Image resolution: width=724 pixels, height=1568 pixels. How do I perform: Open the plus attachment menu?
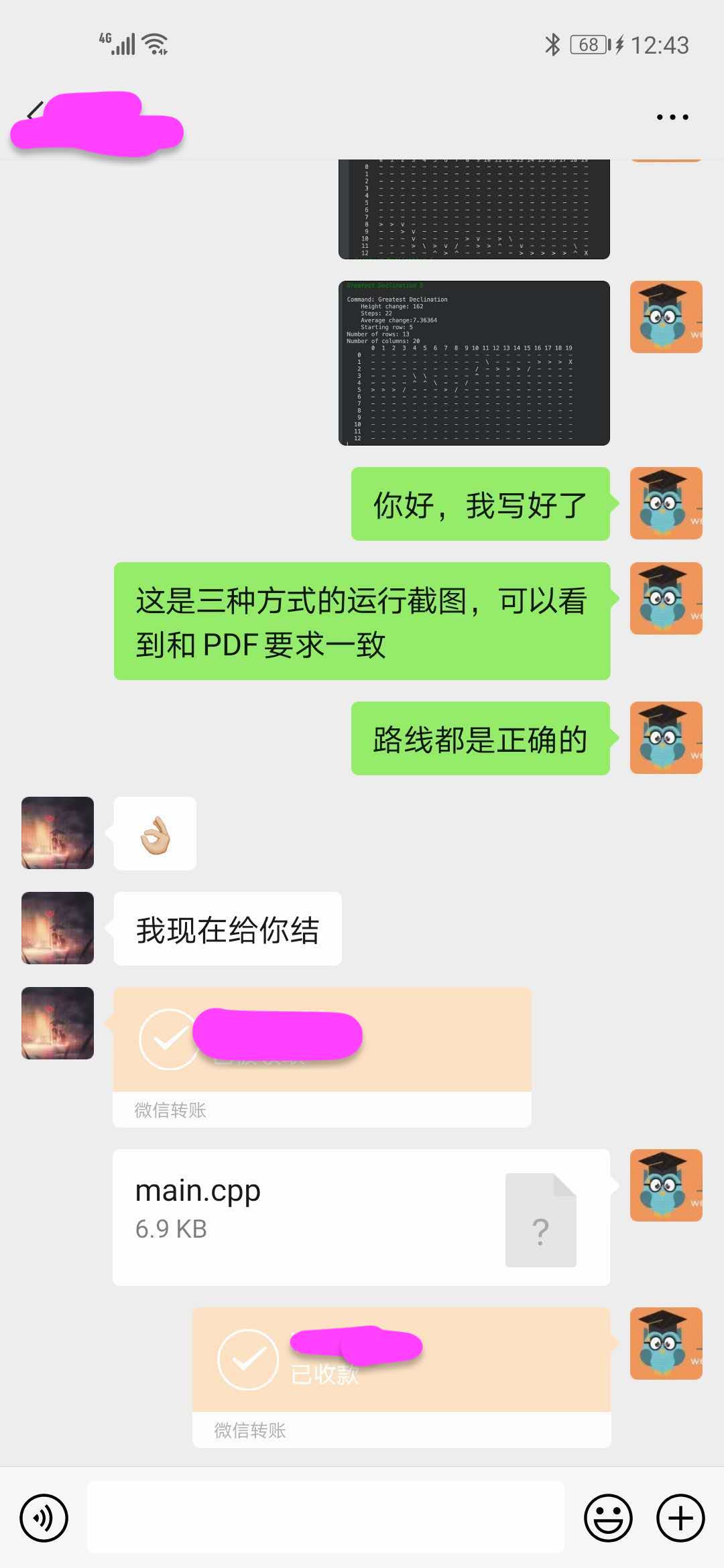(680, 1518)
